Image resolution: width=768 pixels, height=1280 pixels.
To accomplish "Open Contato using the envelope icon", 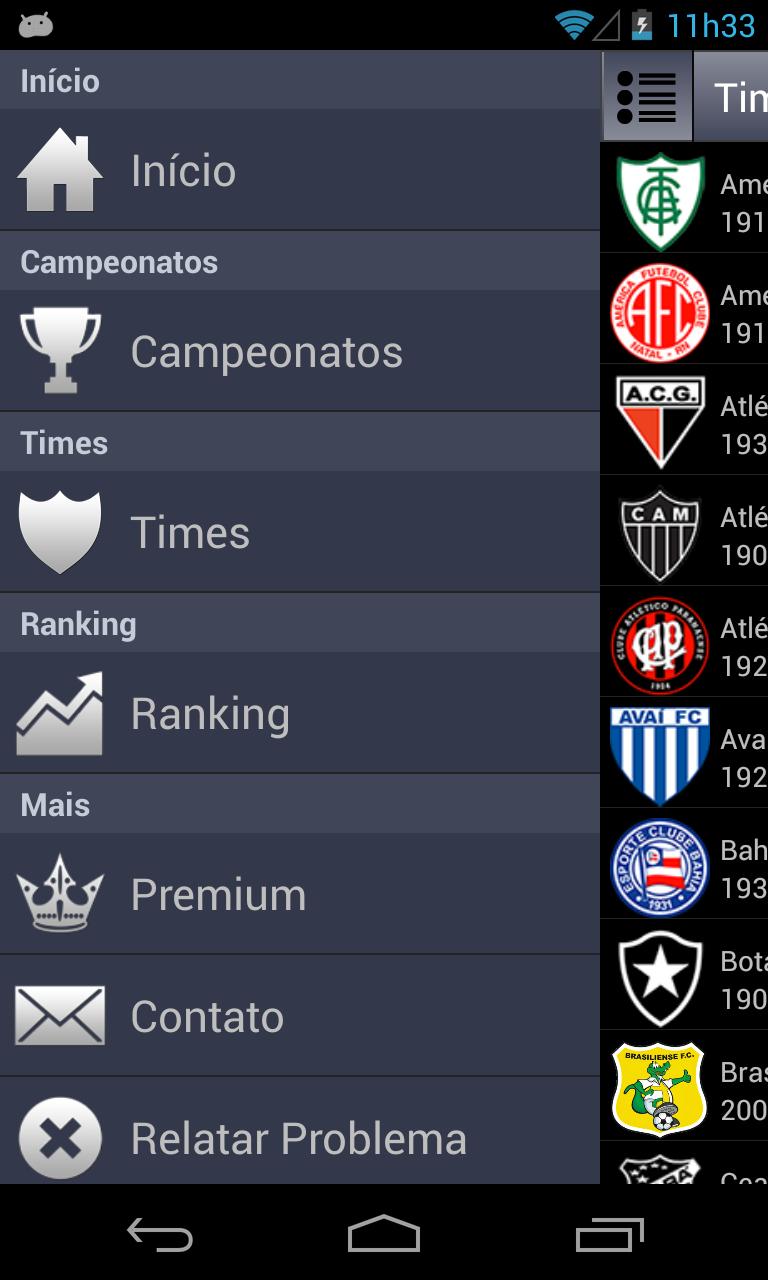I will click(x=60, y=1016).
